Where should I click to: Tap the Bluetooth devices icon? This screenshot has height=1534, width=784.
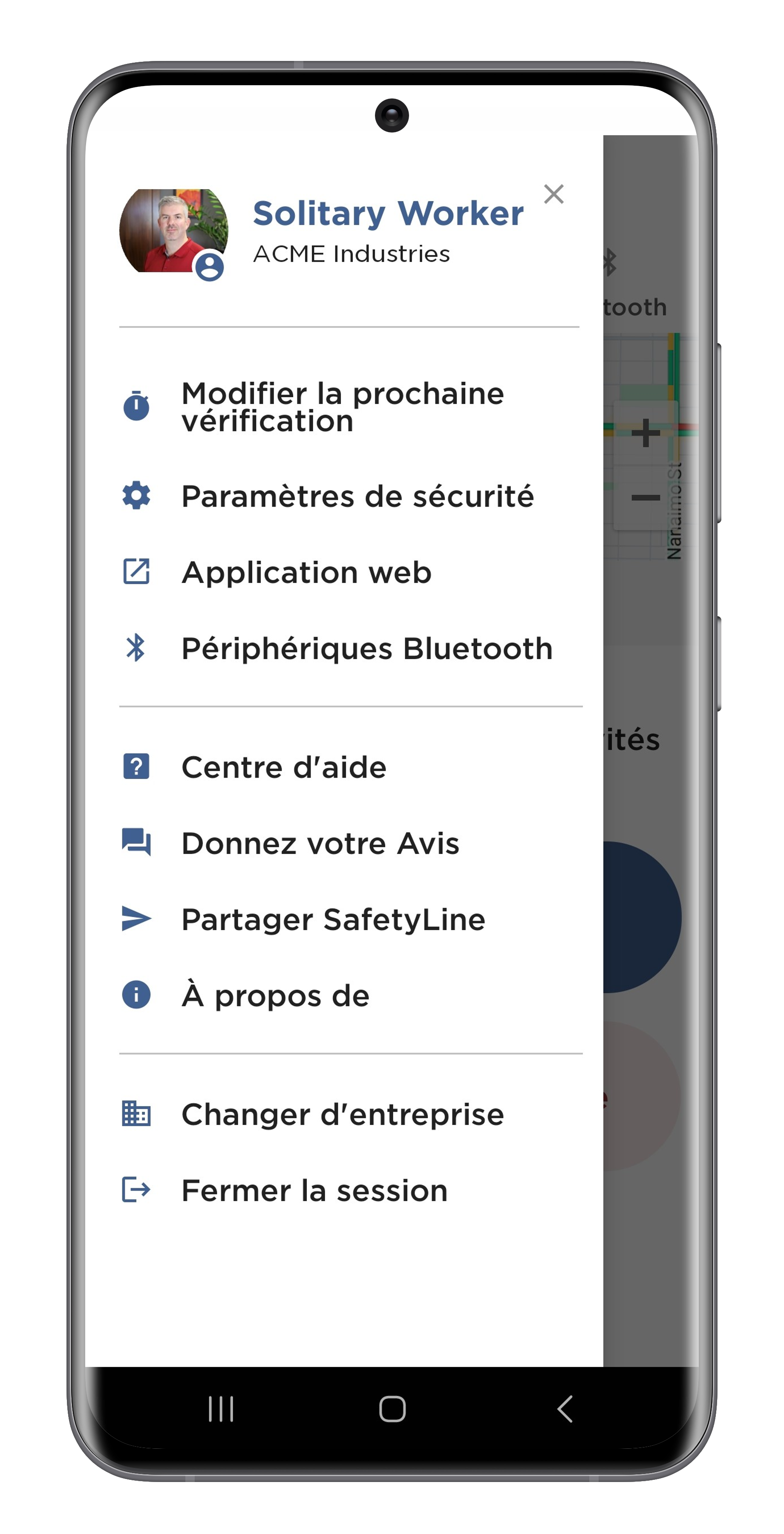pyautogui.click(x=136, y=649)
